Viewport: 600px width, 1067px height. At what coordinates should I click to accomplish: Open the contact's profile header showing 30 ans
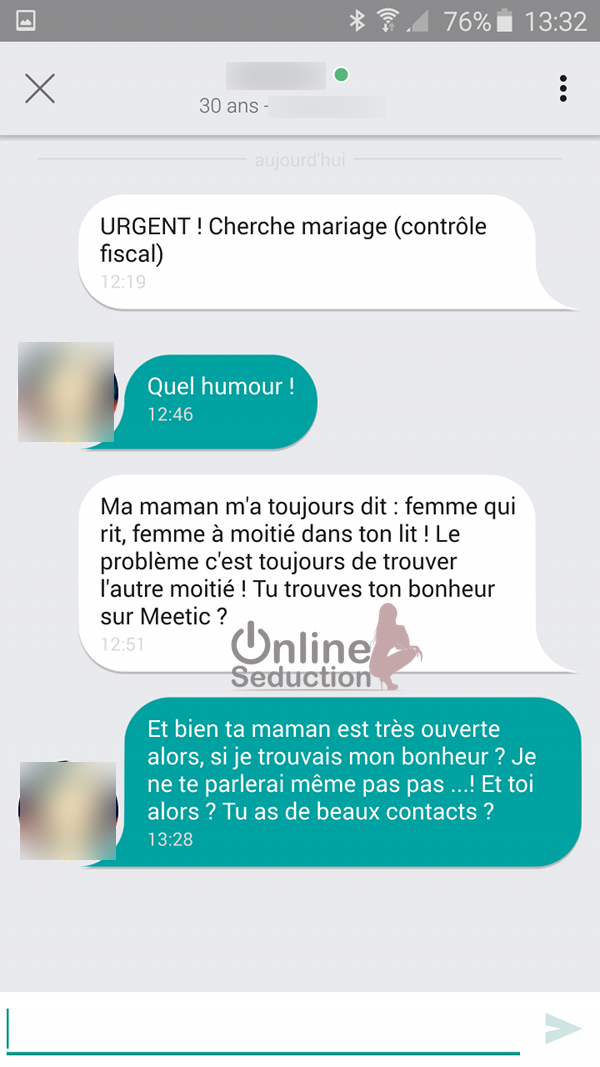point(293,91)
